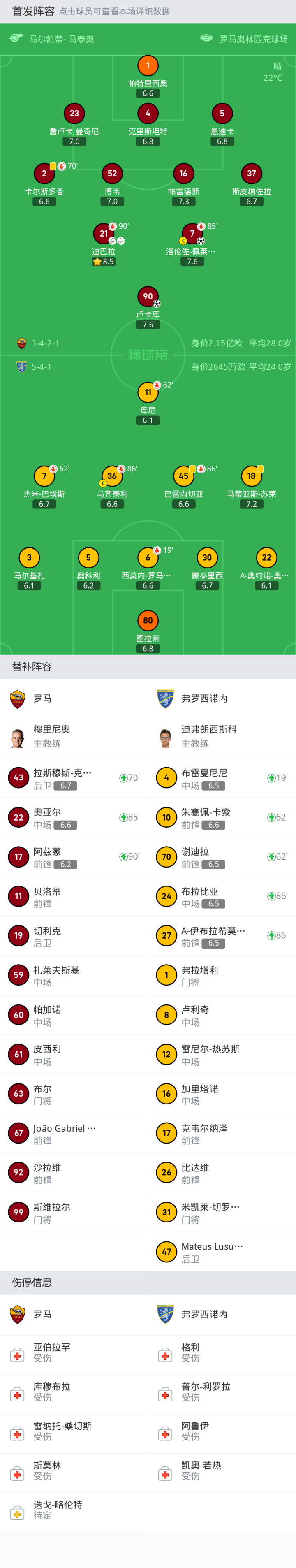
Task: Open 帕雷德斯 number 16 details
Action: pyautogui.click(x=183, y=174)
